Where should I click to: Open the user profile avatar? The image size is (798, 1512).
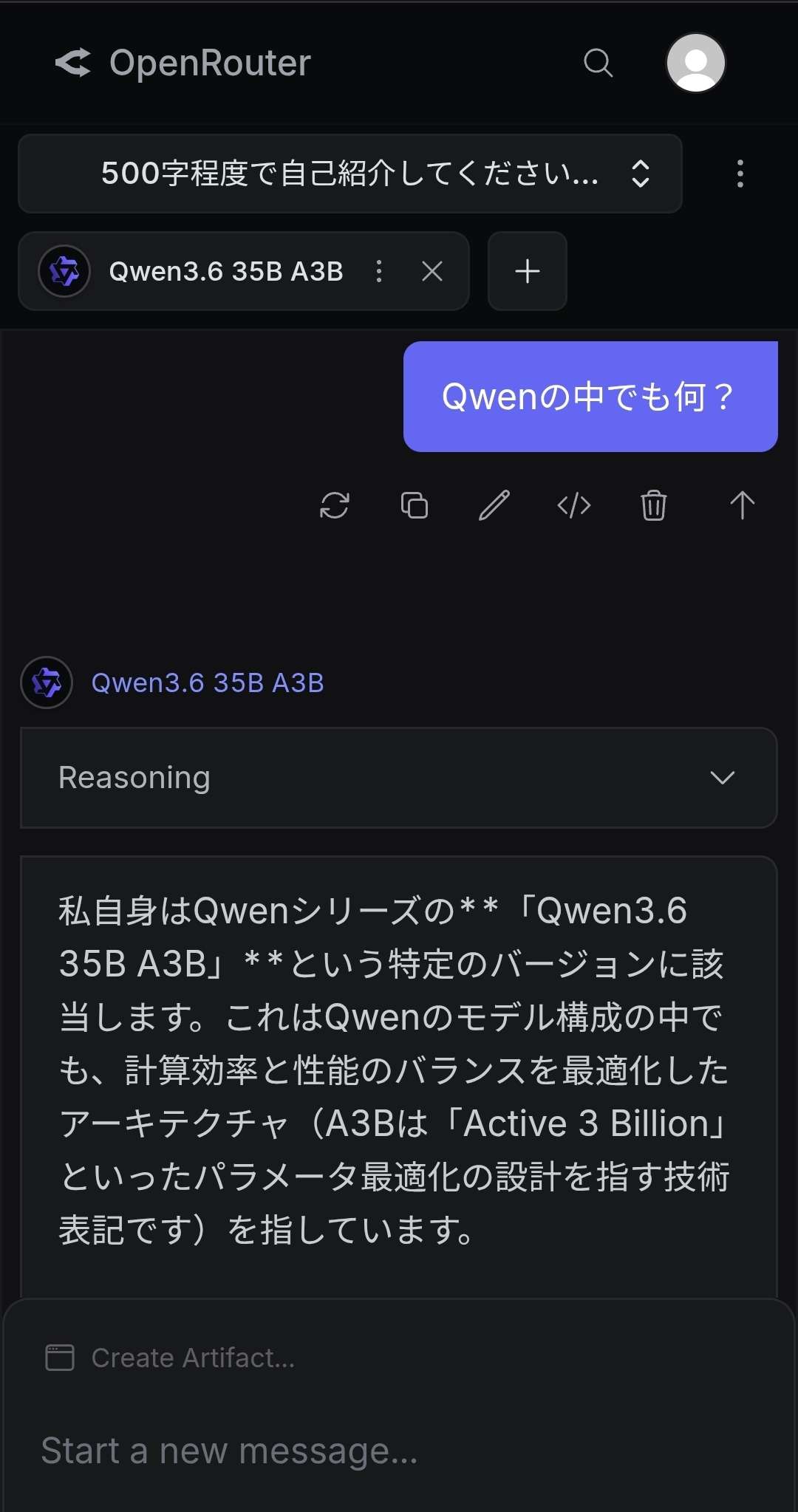pyautogui.click(x=695, y=63)
